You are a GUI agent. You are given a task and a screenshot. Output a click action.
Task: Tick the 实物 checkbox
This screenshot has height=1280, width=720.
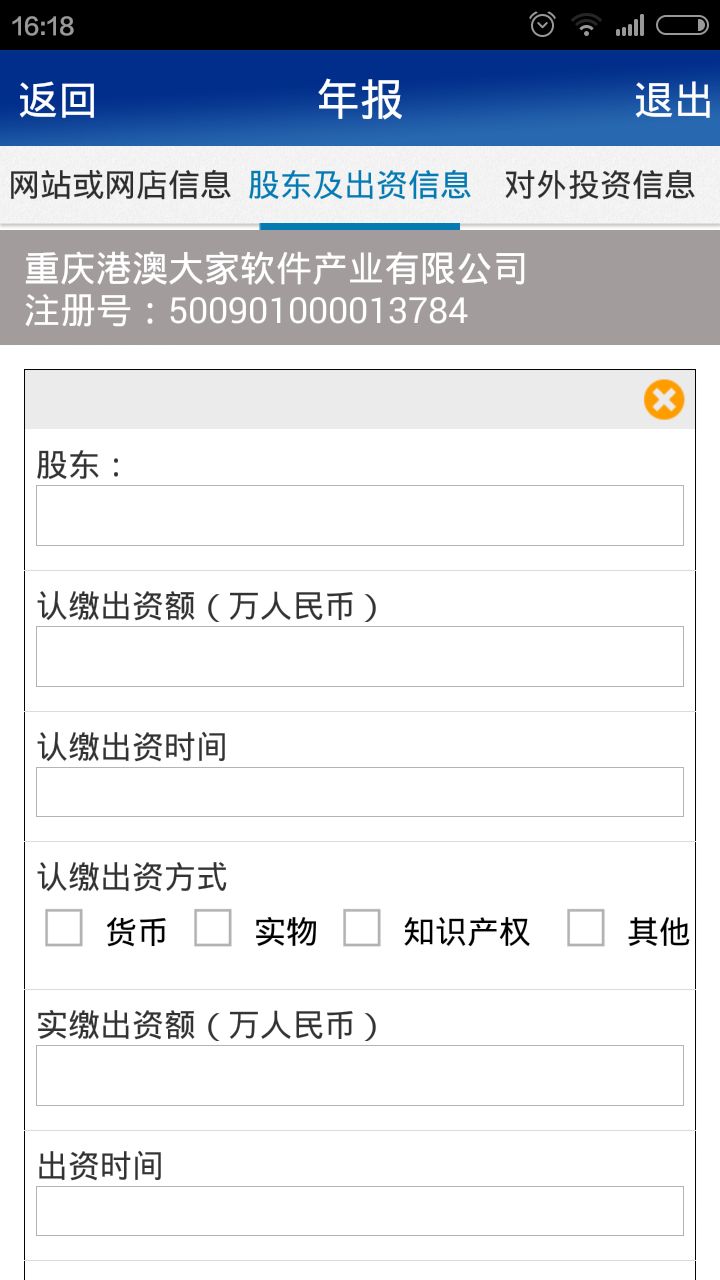213,928
